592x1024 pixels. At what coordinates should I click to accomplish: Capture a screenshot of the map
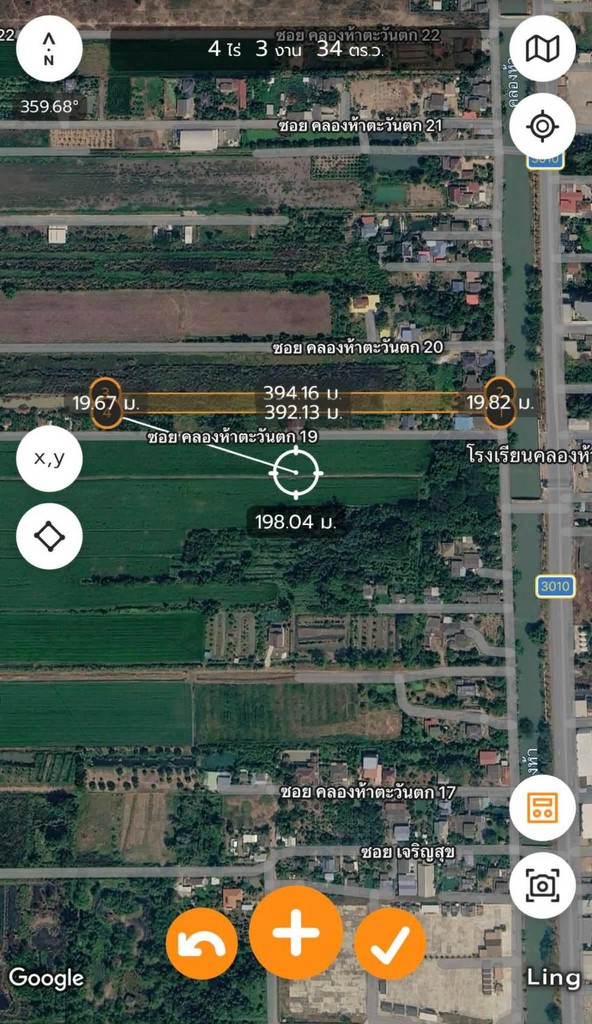542,886
